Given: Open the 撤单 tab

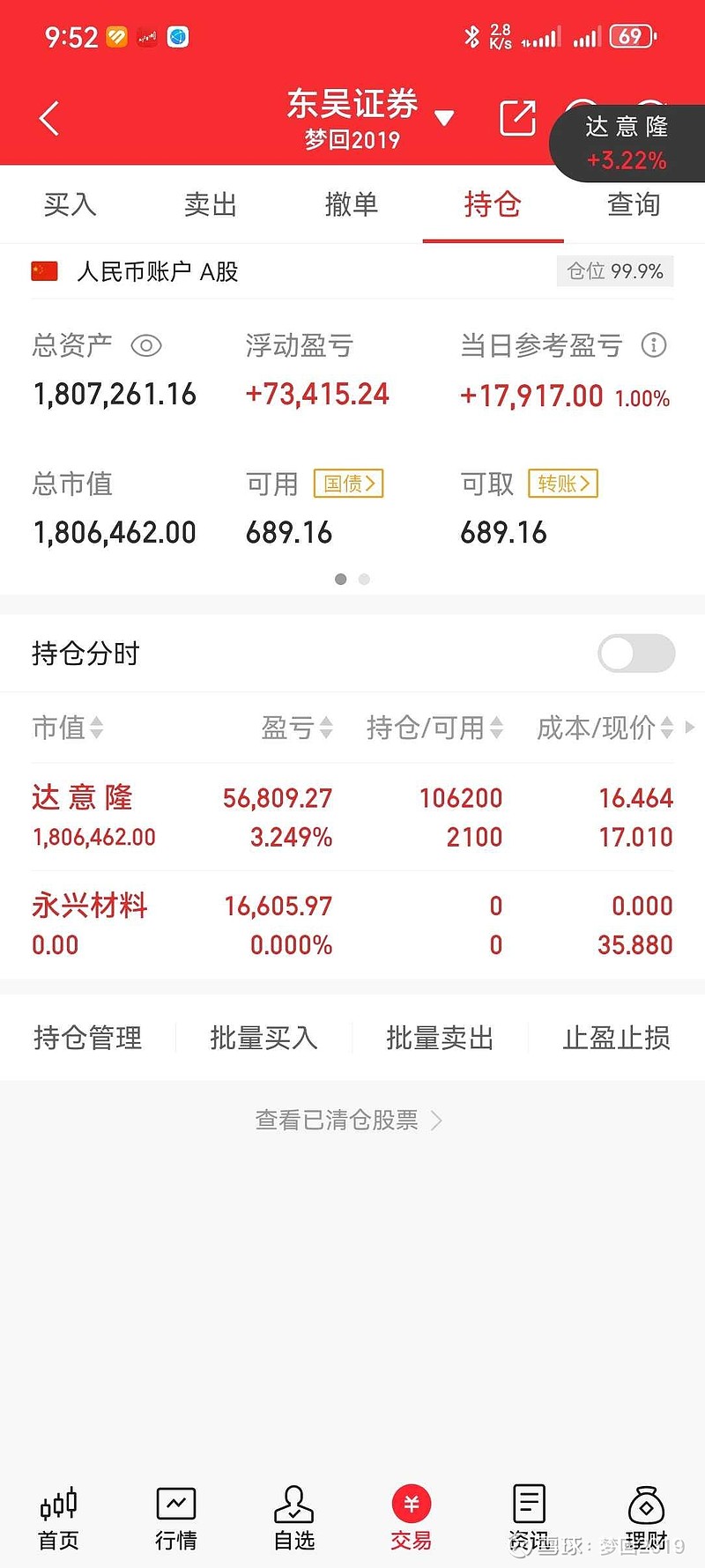Looking at the screenshot, I should [x=352, y=204].
